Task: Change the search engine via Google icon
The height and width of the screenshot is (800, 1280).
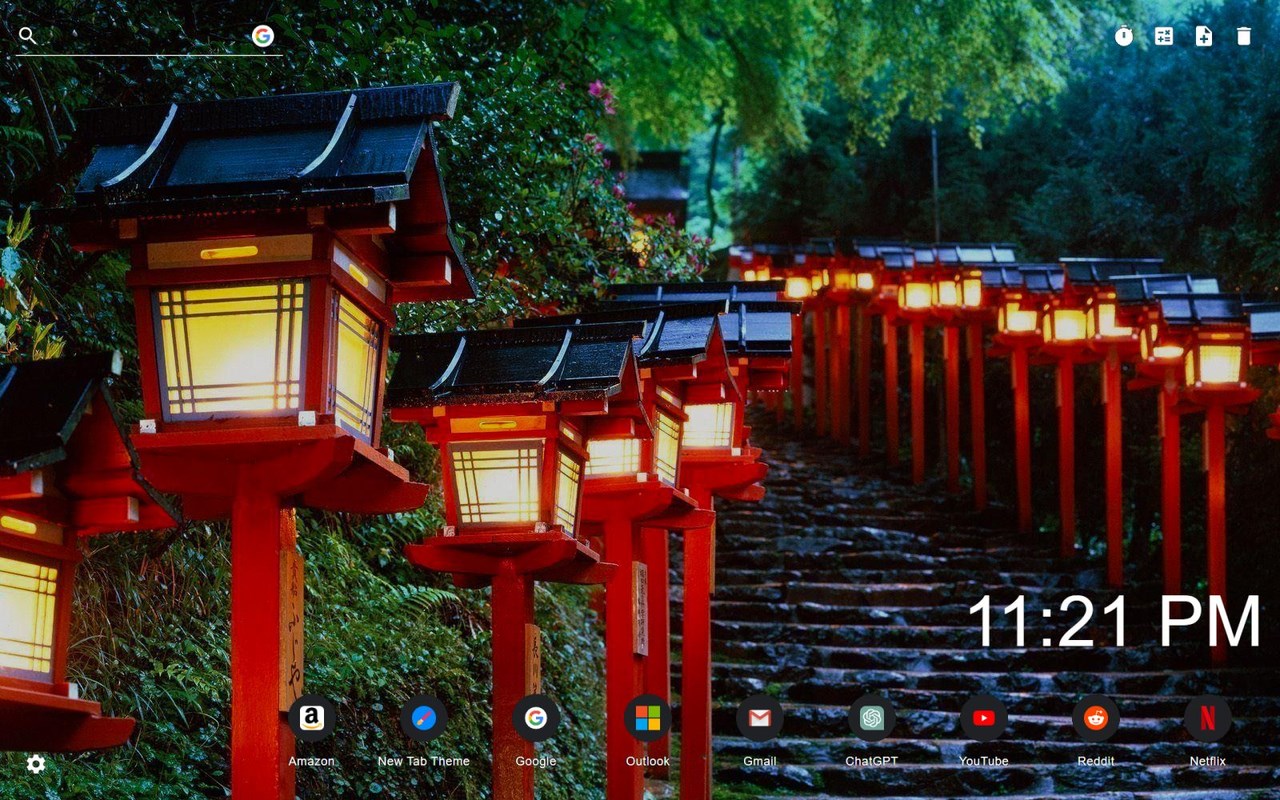Action: 263,37
